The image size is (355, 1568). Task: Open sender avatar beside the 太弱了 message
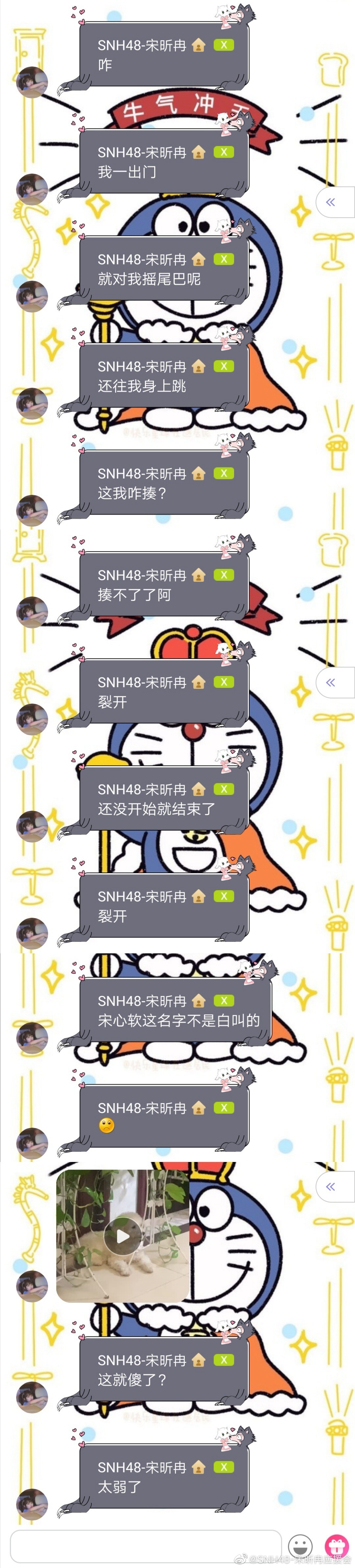click(32, 1504)
